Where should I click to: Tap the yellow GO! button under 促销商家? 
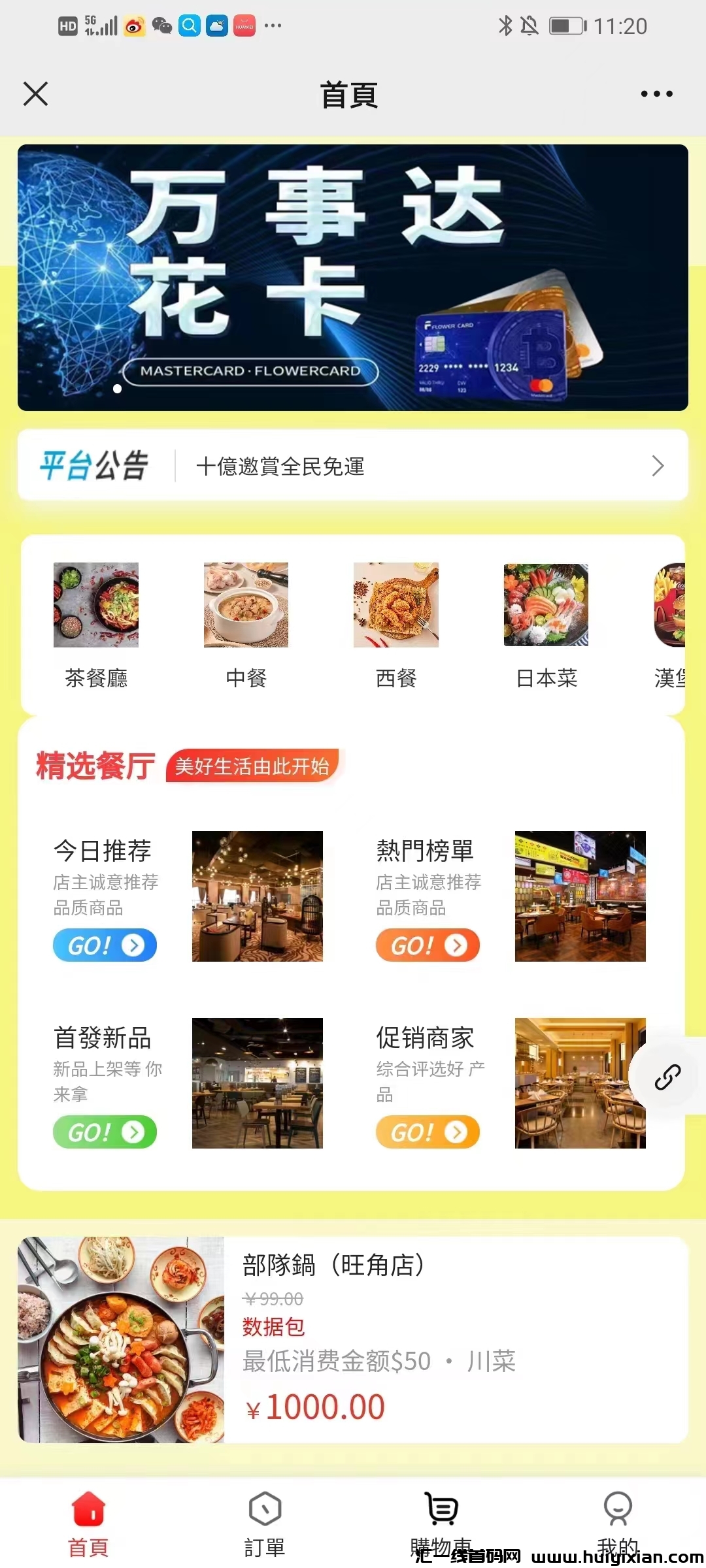(428, 1132)
